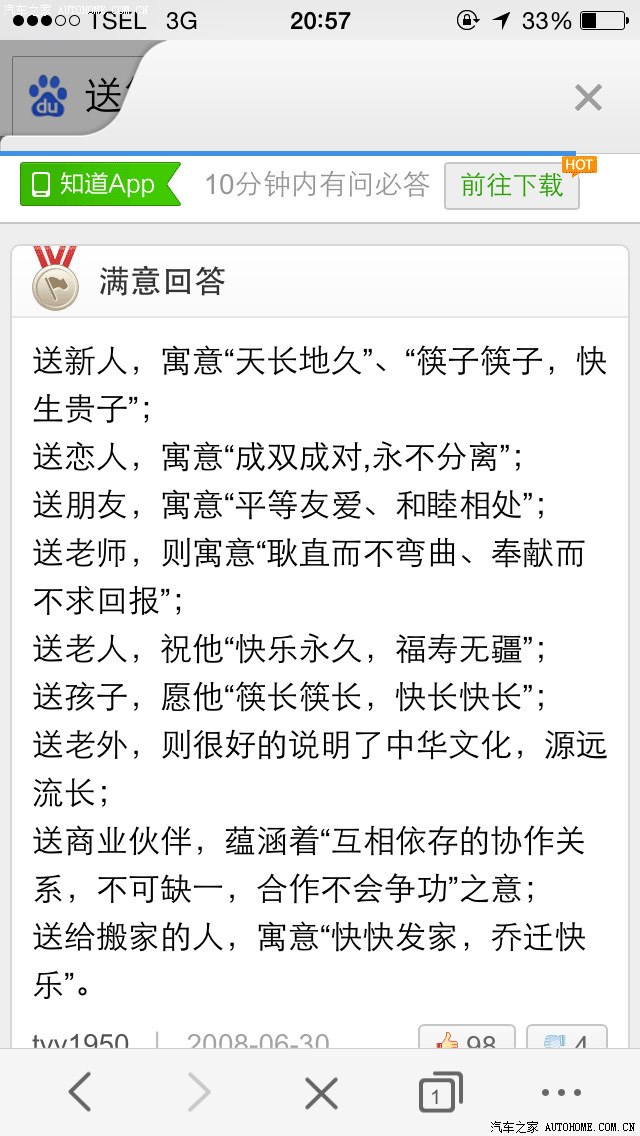Open the tab switcher
This screenshot has width=640, height=1136.
tap(439, 1093)
